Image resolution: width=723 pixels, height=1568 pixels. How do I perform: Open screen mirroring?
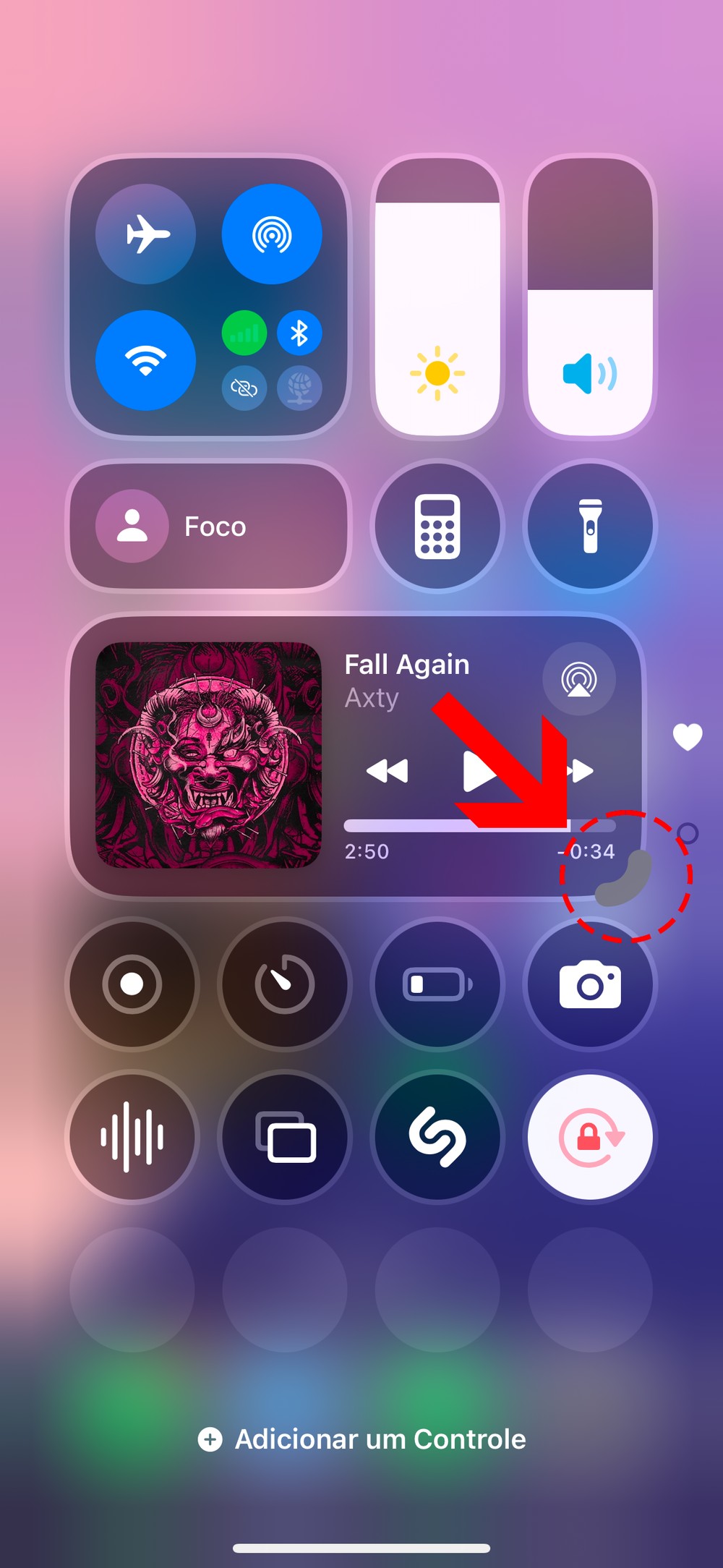point(285,1137)
